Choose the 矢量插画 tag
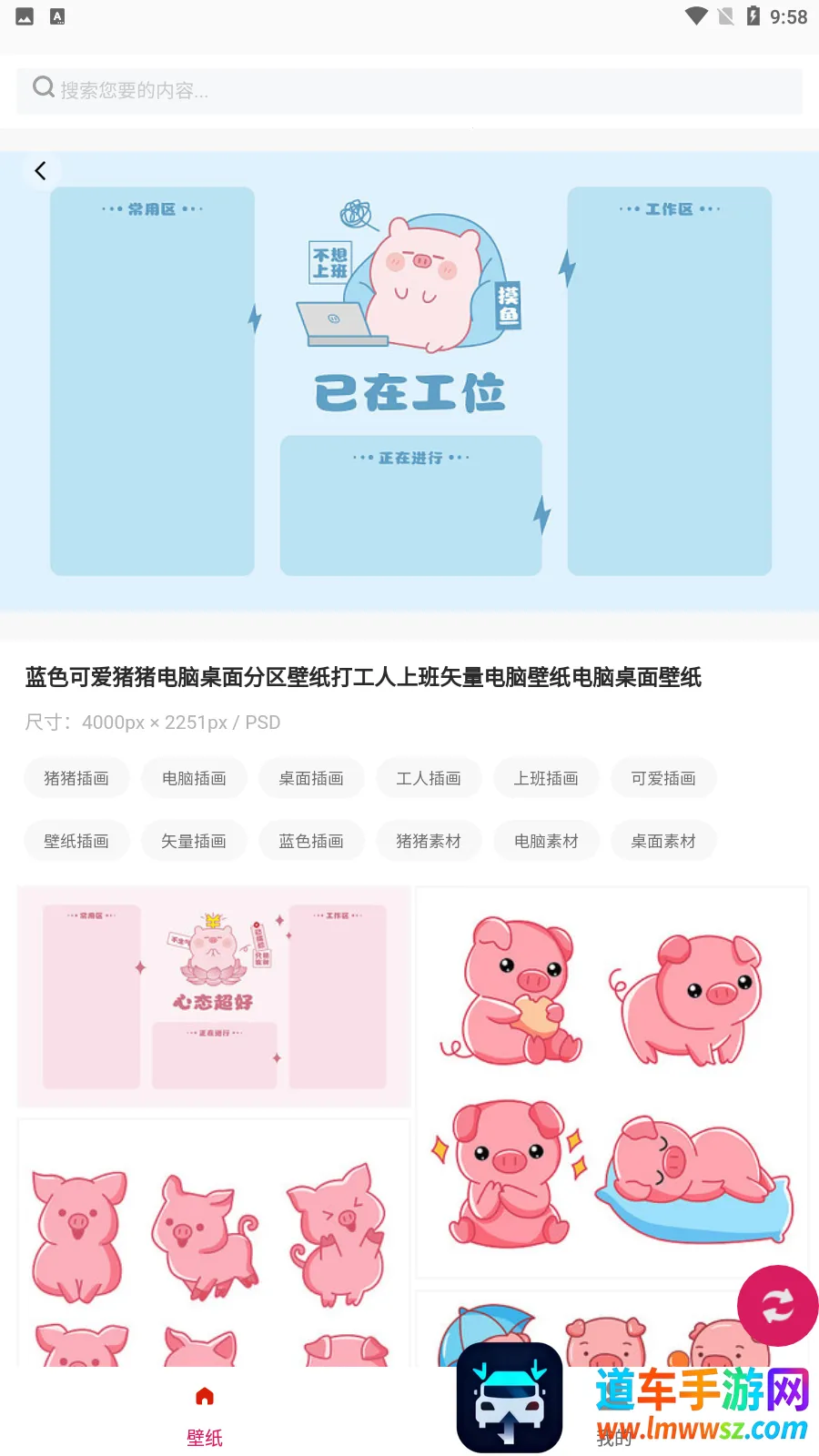 [194, 841]
